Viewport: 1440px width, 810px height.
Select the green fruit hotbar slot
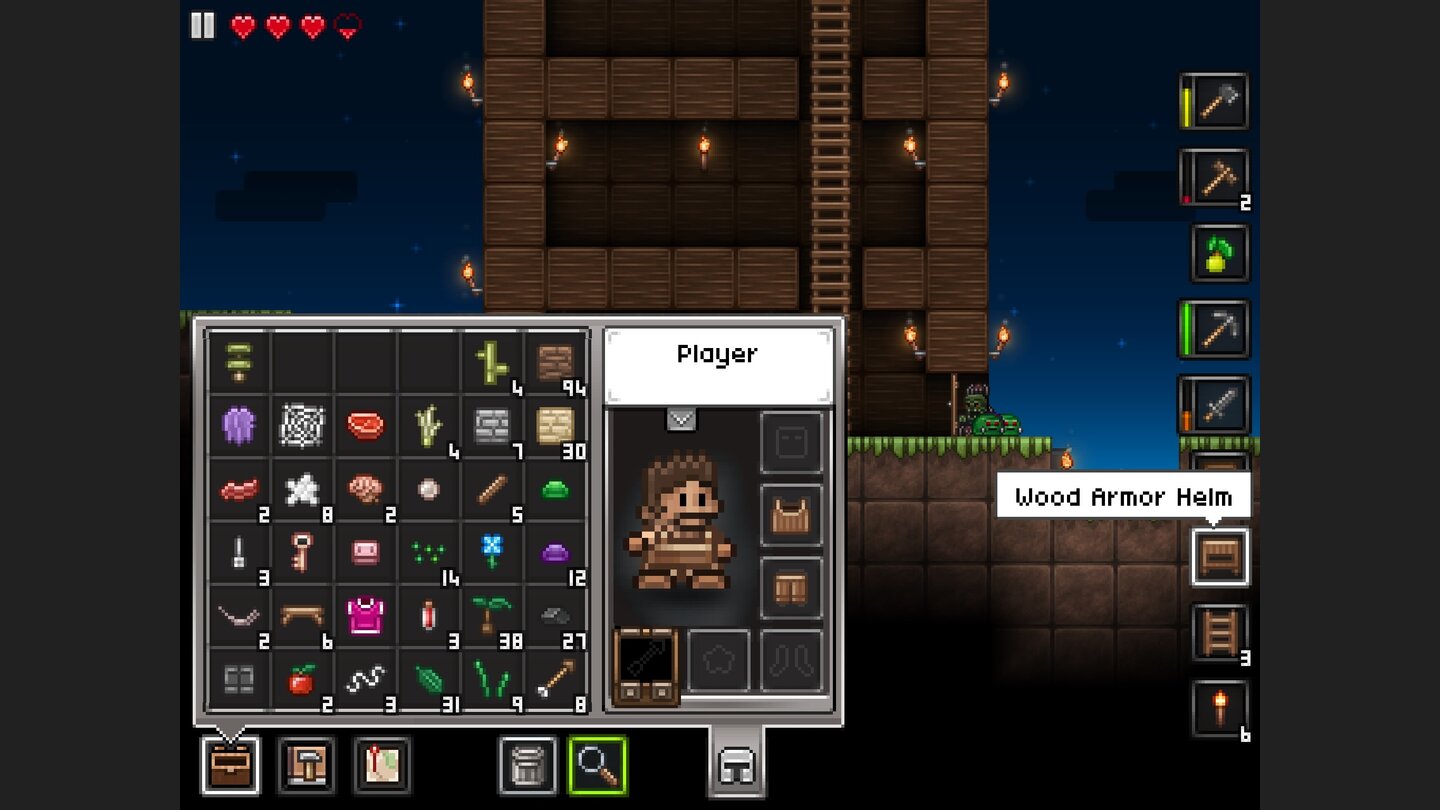pyautogui.click(x=1219, y=252)
